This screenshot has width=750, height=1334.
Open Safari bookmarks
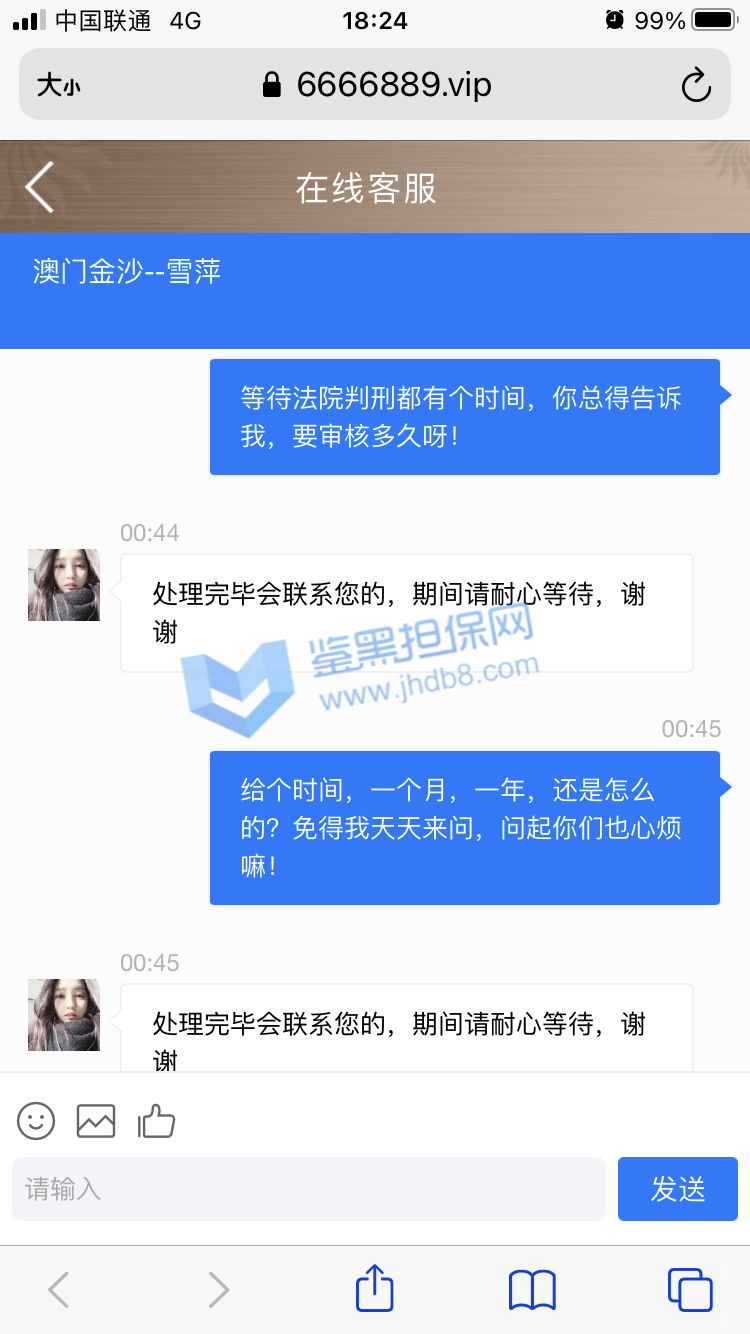click(x=532, y=1290)
